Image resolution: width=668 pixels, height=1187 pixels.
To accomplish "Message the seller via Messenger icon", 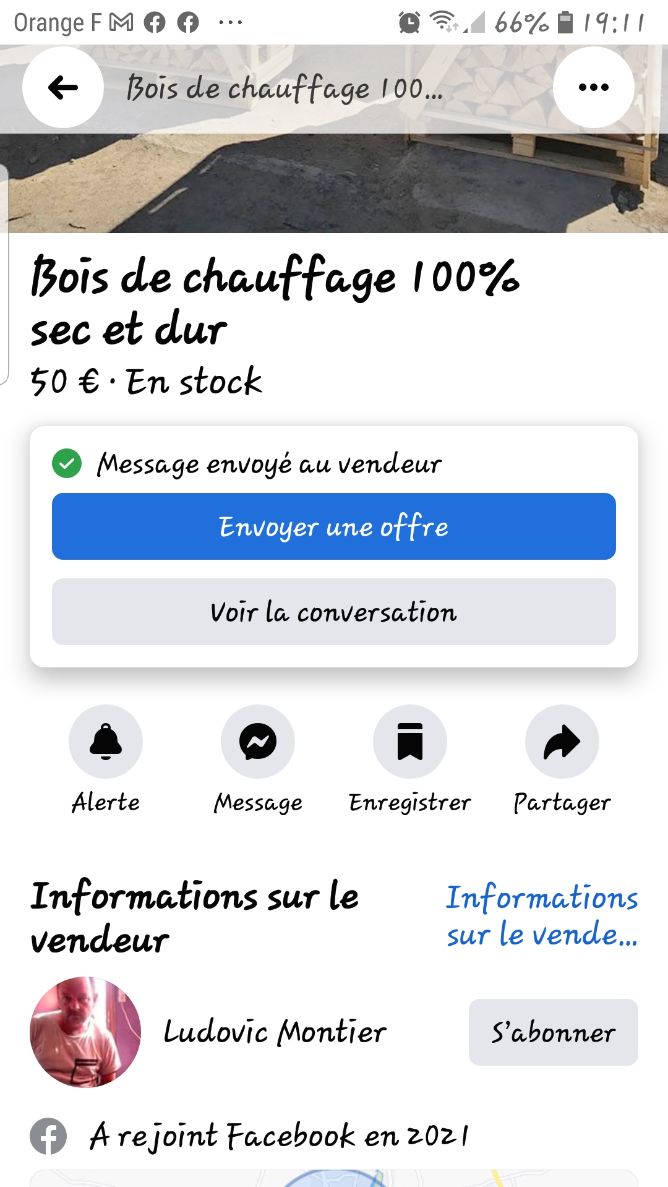I will point(258,742).
